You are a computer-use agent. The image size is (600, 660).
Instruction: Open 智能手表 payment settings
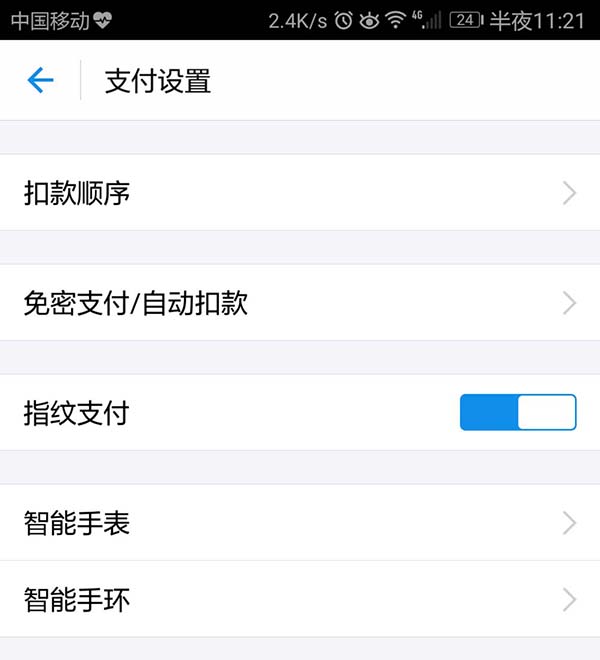click(x=300, y=523)
